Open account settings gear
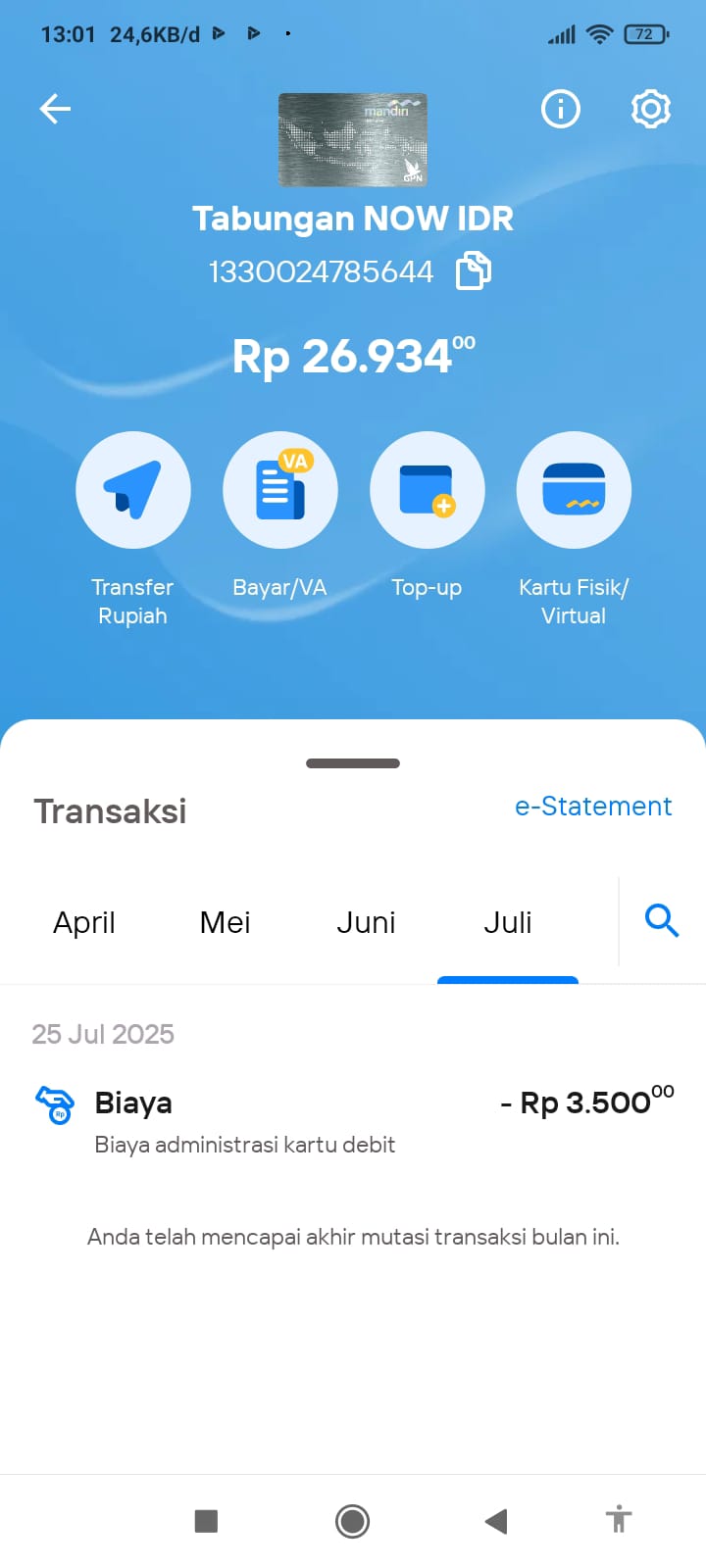This screenshot has width=706, height=1568. 650,109
